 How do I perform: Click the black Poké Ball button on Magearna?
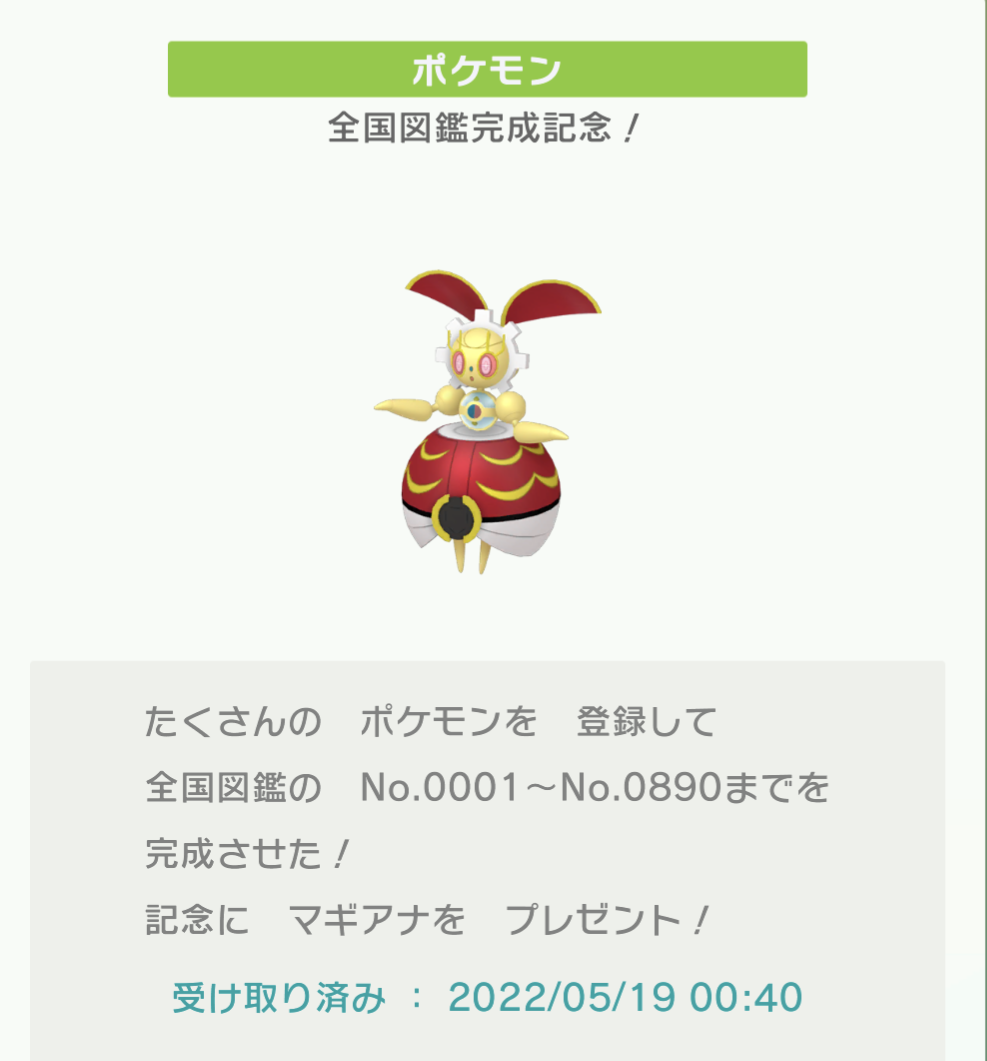click(x=455, y=518)
